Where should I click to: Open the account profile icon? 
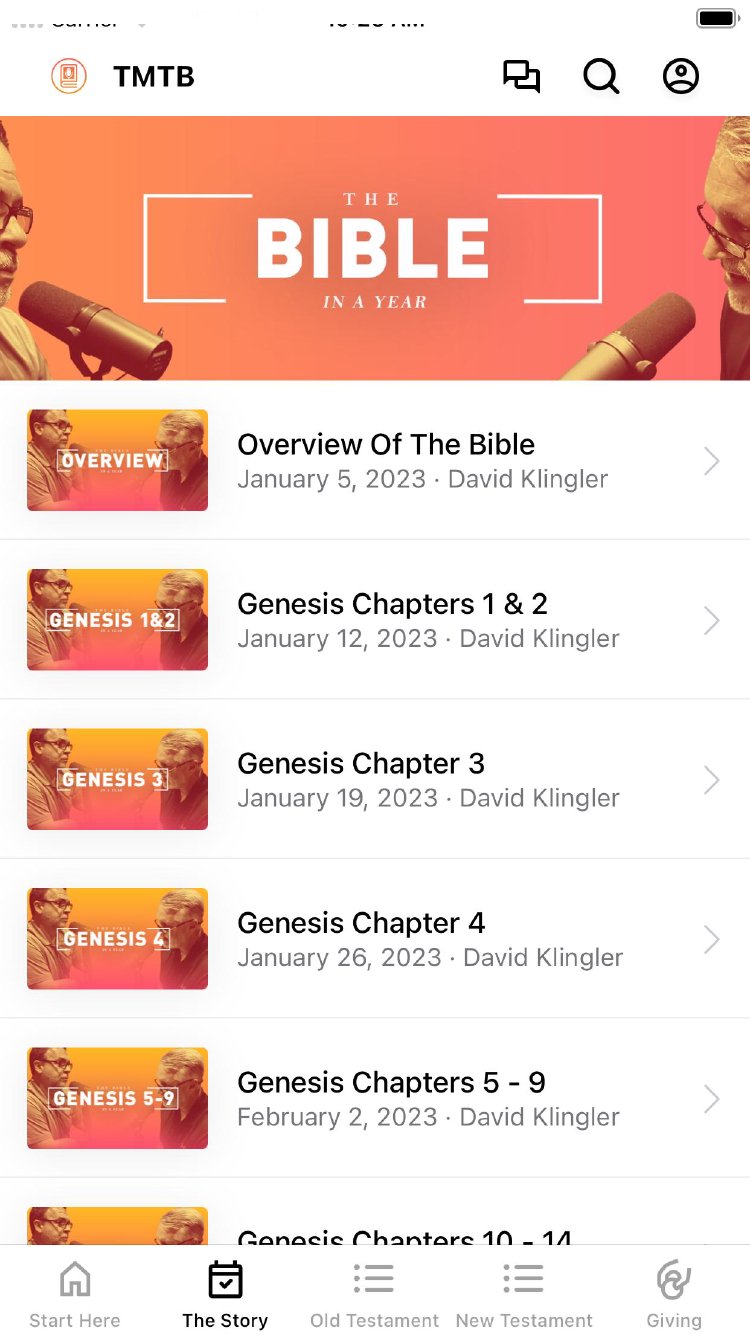click(x=681, y=77)
